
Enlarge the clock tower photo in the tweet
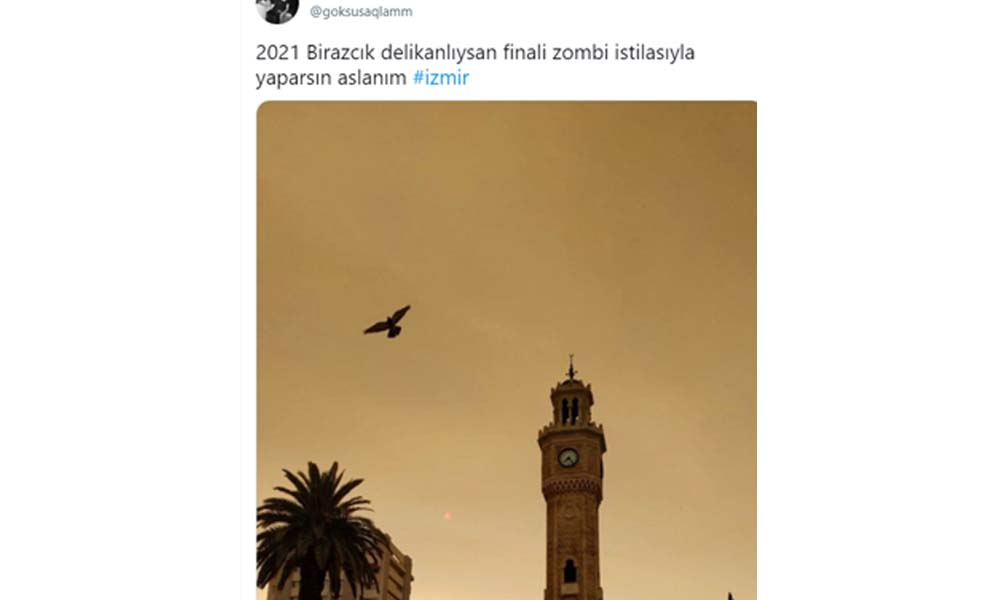[506, 350]
